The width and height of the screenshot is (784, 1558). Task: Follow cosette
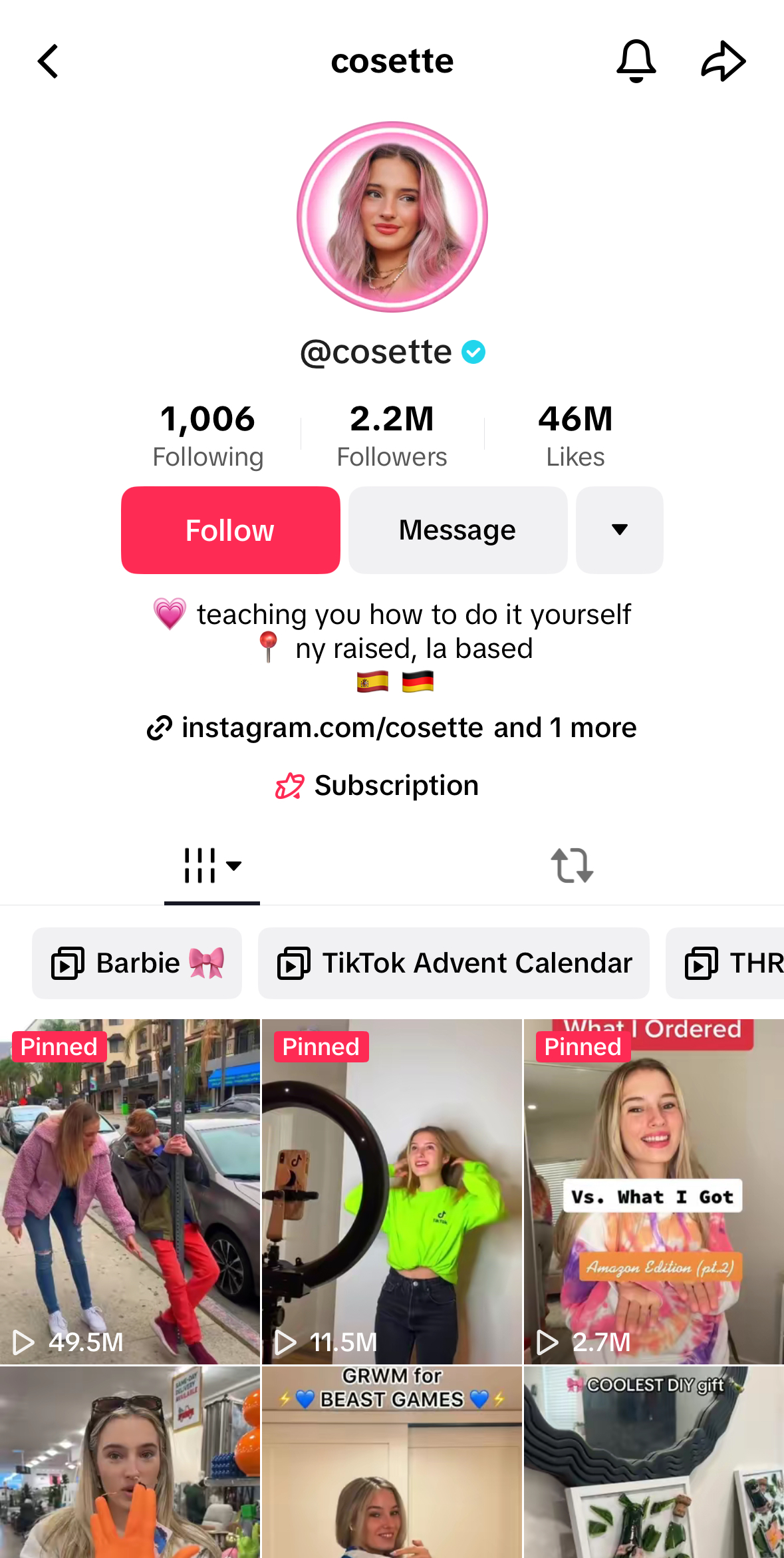tap(230, 530)
